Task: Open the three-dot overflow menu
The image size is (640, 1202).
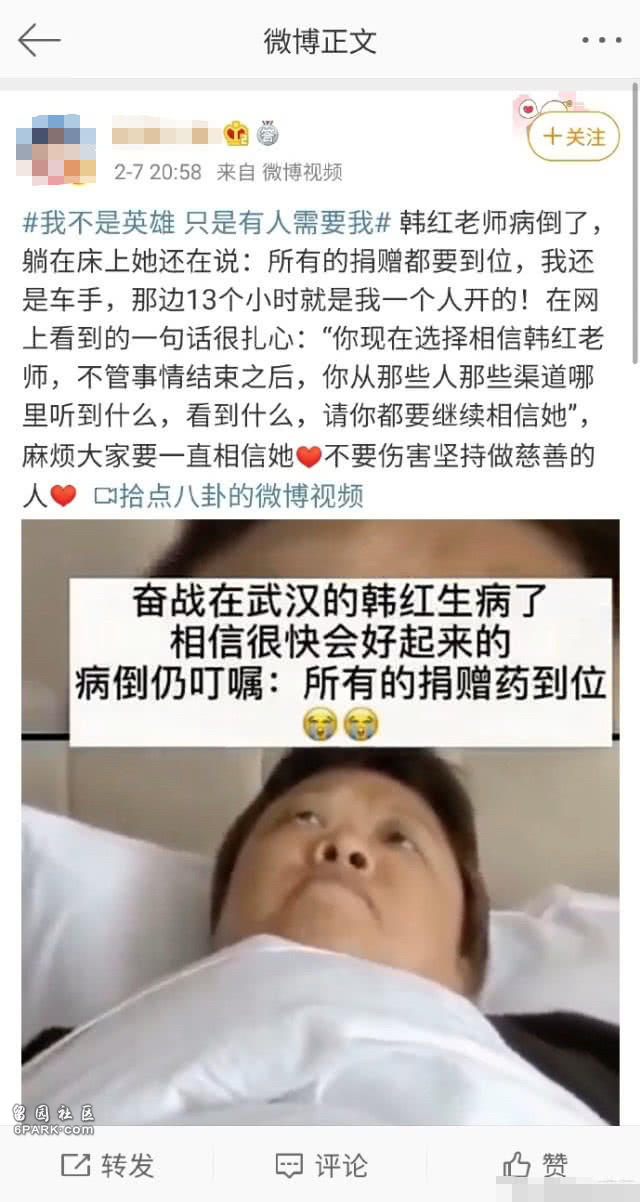Action: click(x=601, y=41)
